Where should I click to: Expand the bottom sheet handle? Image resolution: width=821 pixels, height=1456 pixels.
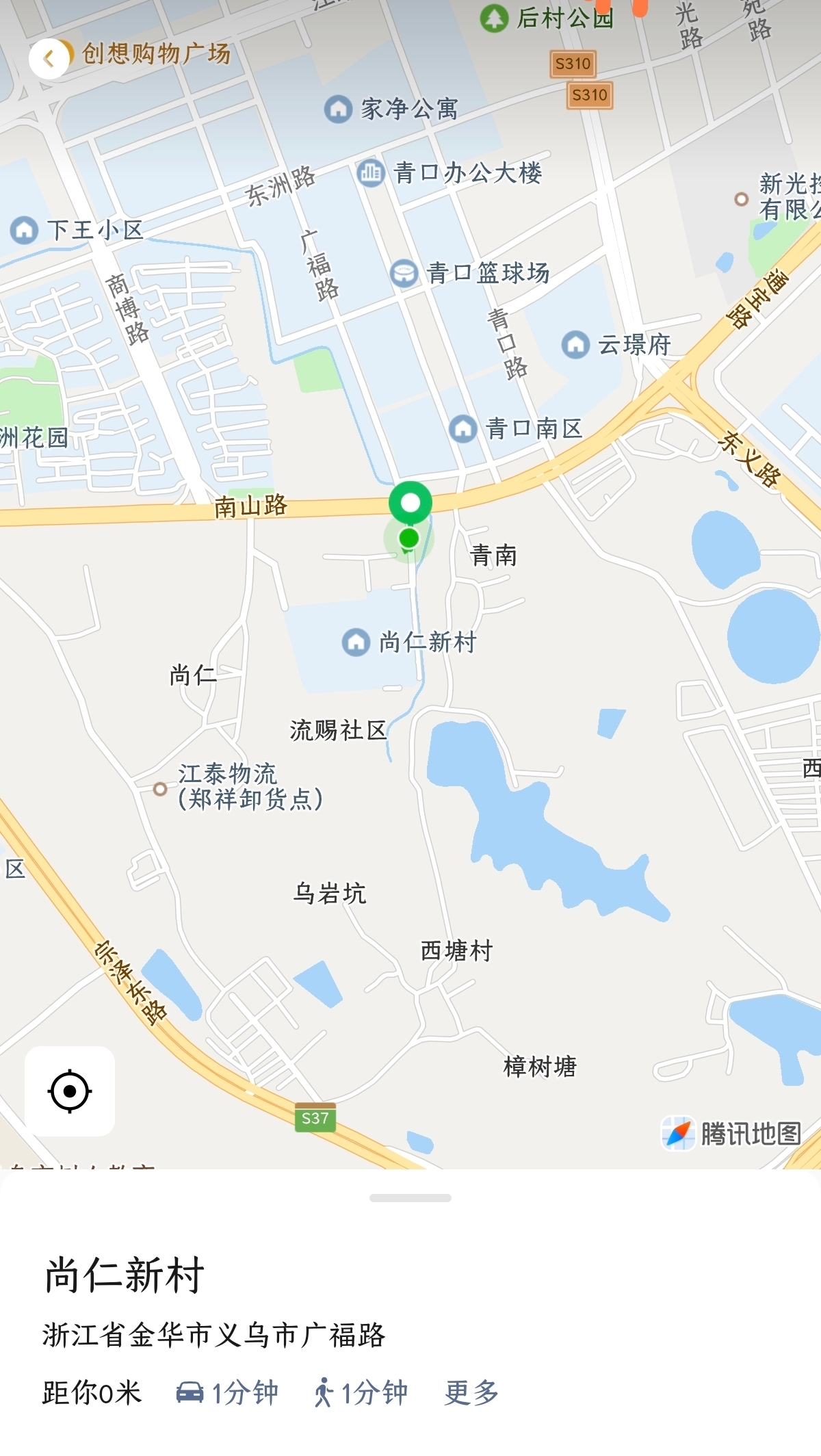(x=410, y=1198)
